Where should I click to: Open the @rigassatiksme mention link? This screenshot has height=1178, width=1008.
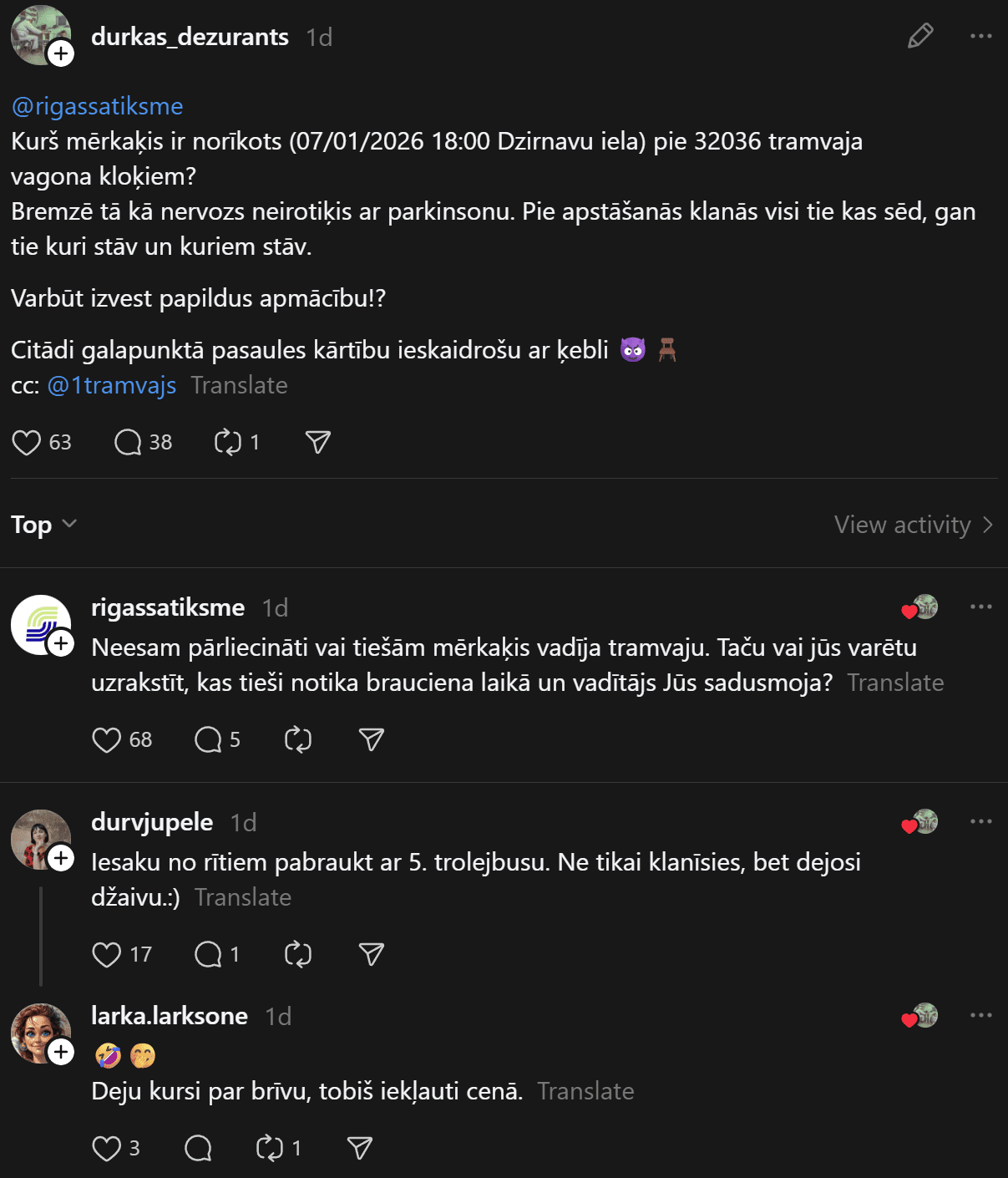[97, 106]
